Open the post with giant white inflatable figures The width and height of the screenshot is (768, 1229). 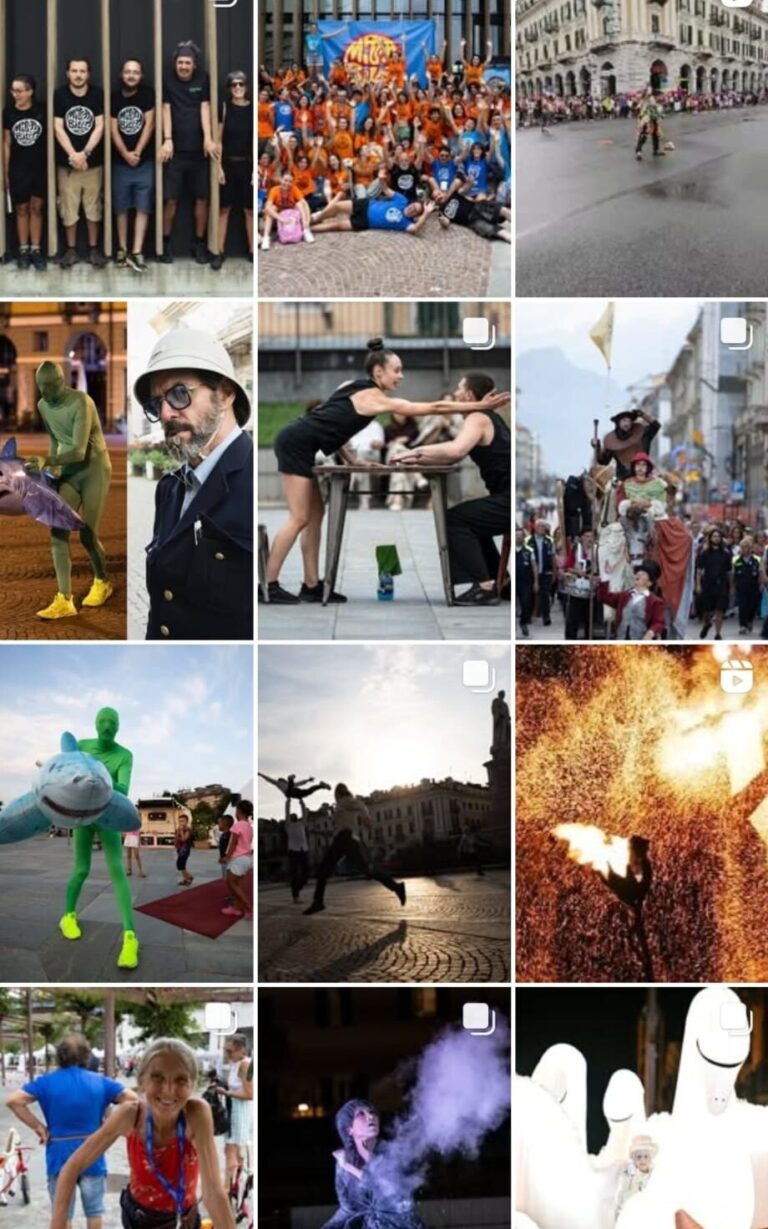642,1108
